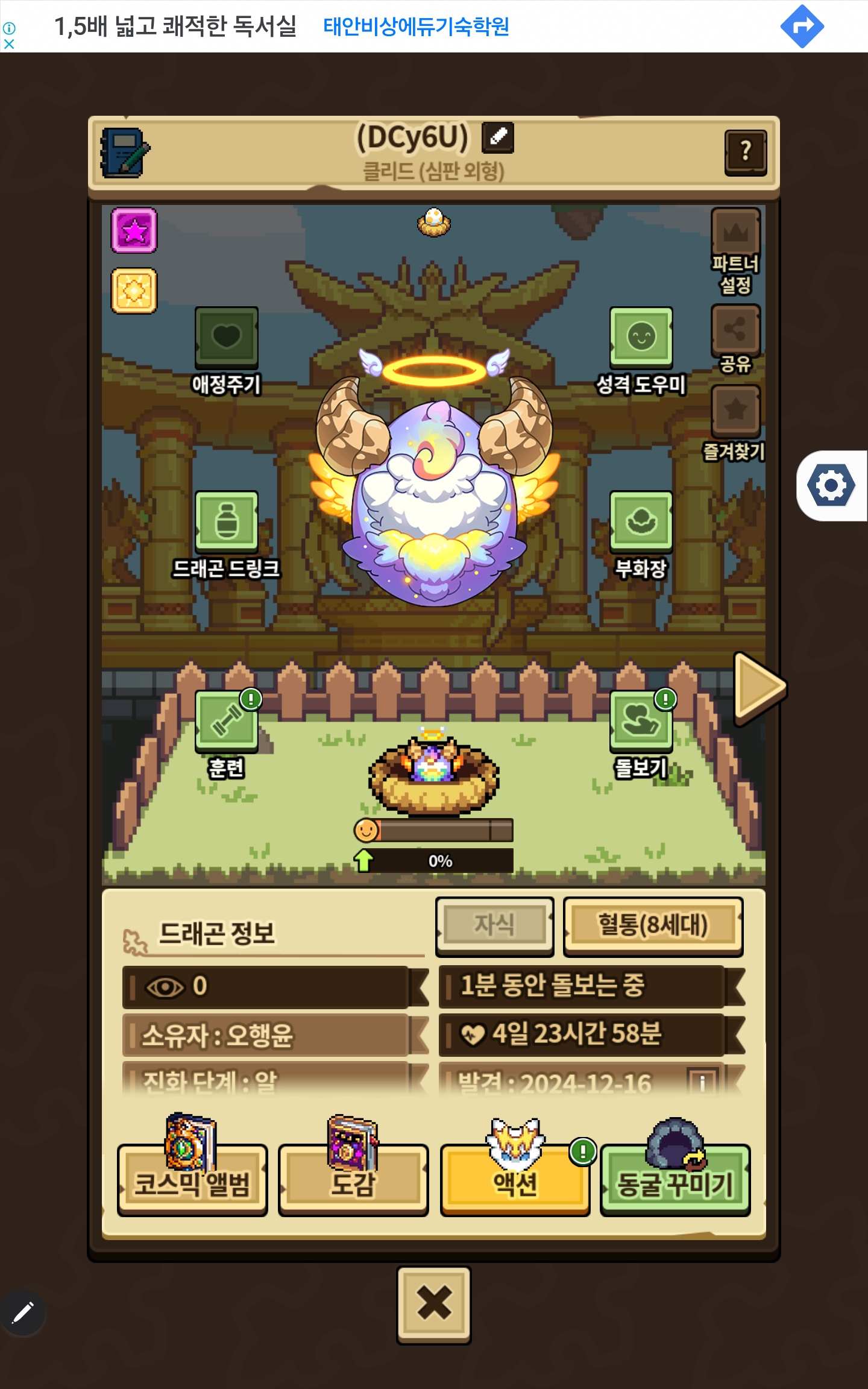View 혈통(8세대) lineage

coord(653,926)
